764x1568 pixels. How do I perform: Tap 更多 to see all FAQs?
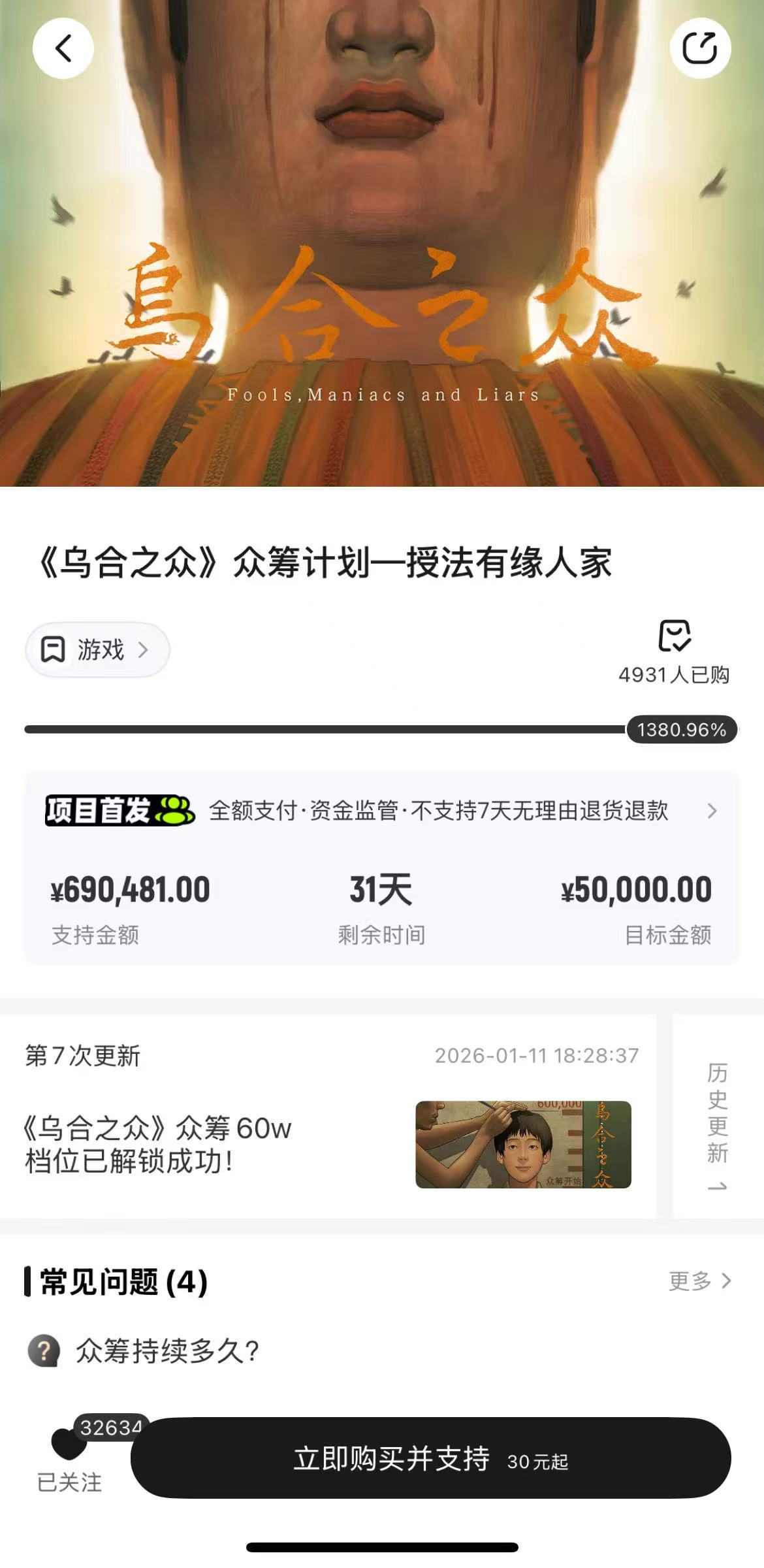[699, 1281]
